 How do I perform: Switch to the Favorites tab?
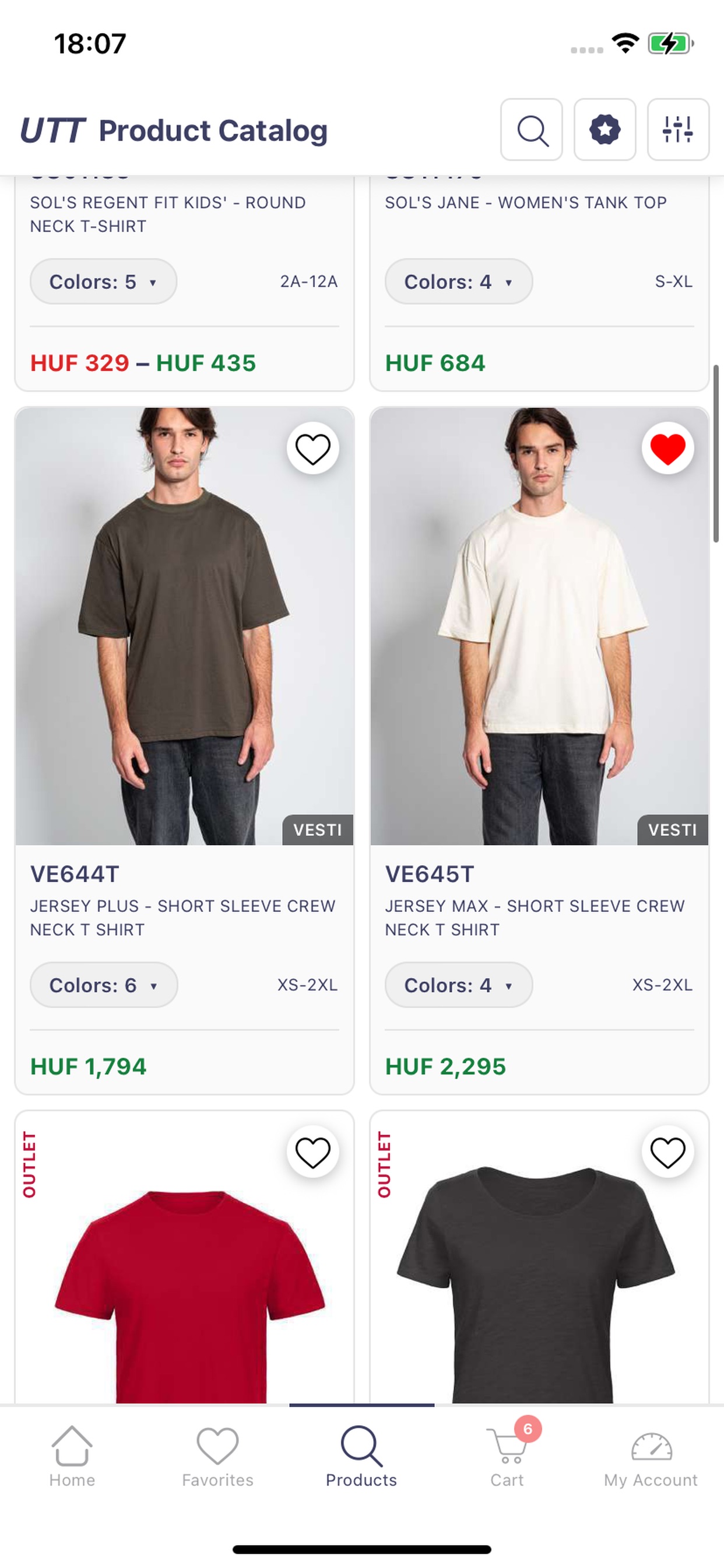[218, 1457]
